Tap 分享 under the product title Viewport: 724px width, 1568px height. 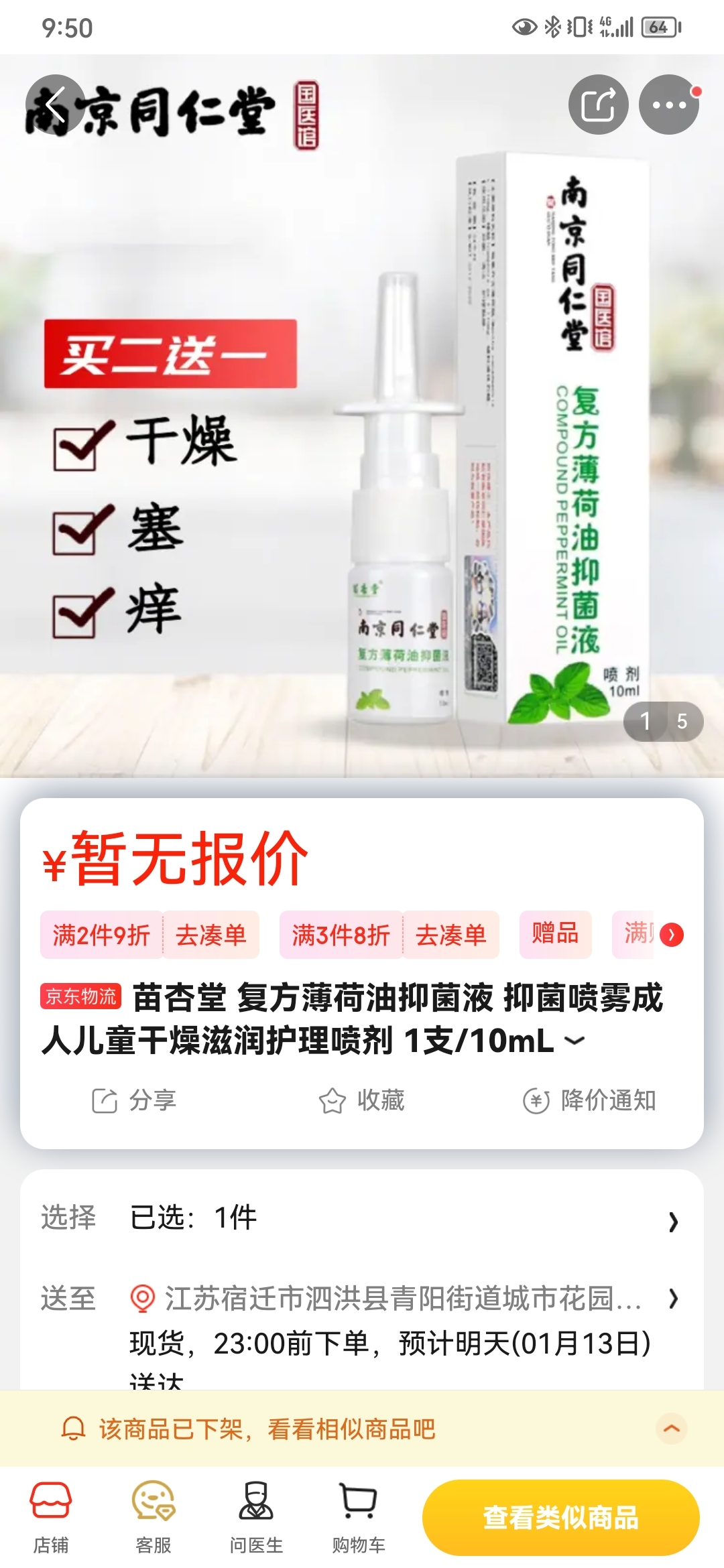(134, 1100)
